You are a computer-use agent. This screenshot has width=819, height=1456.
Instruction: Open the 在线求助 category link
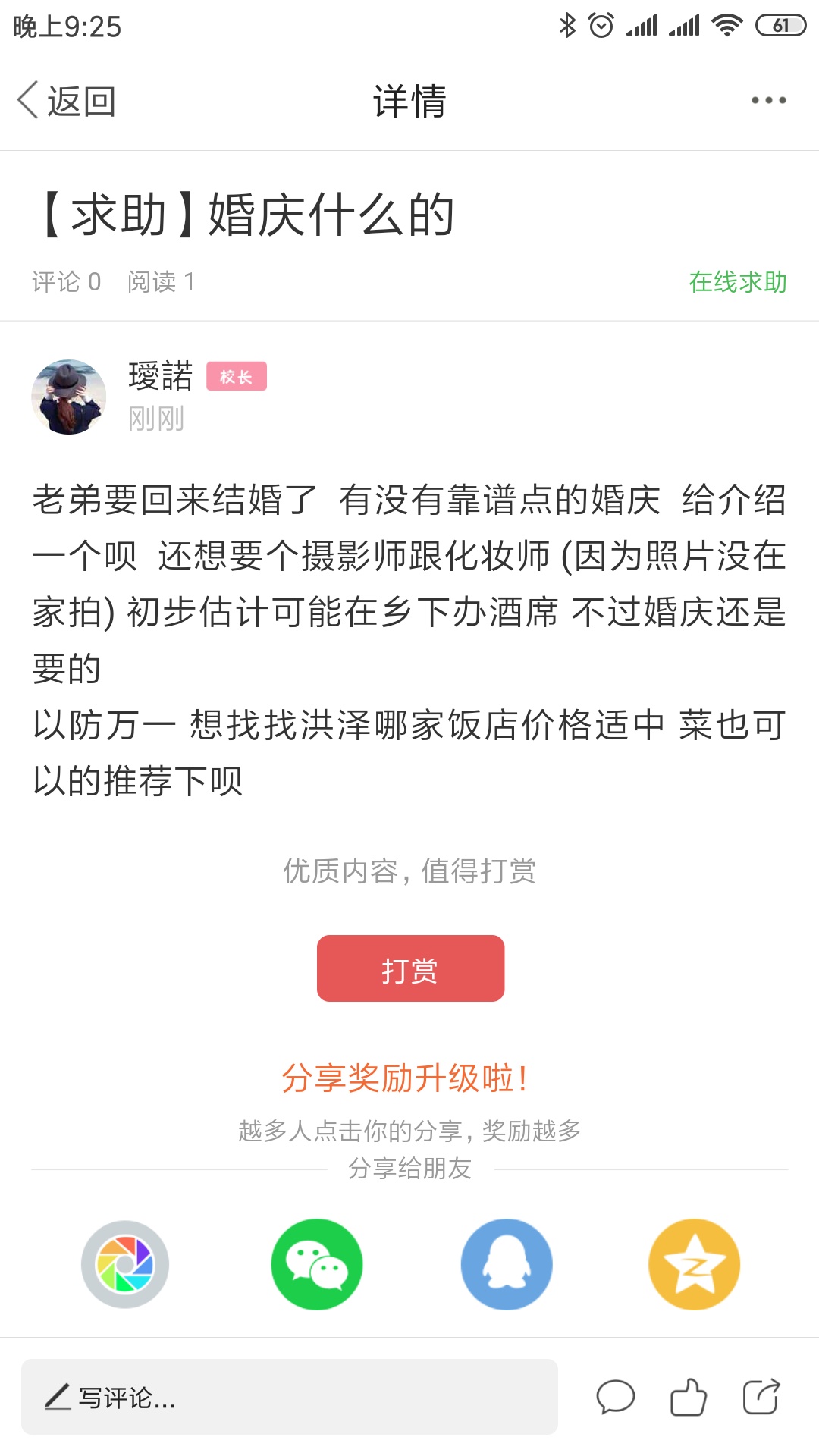tap(737, 282)
